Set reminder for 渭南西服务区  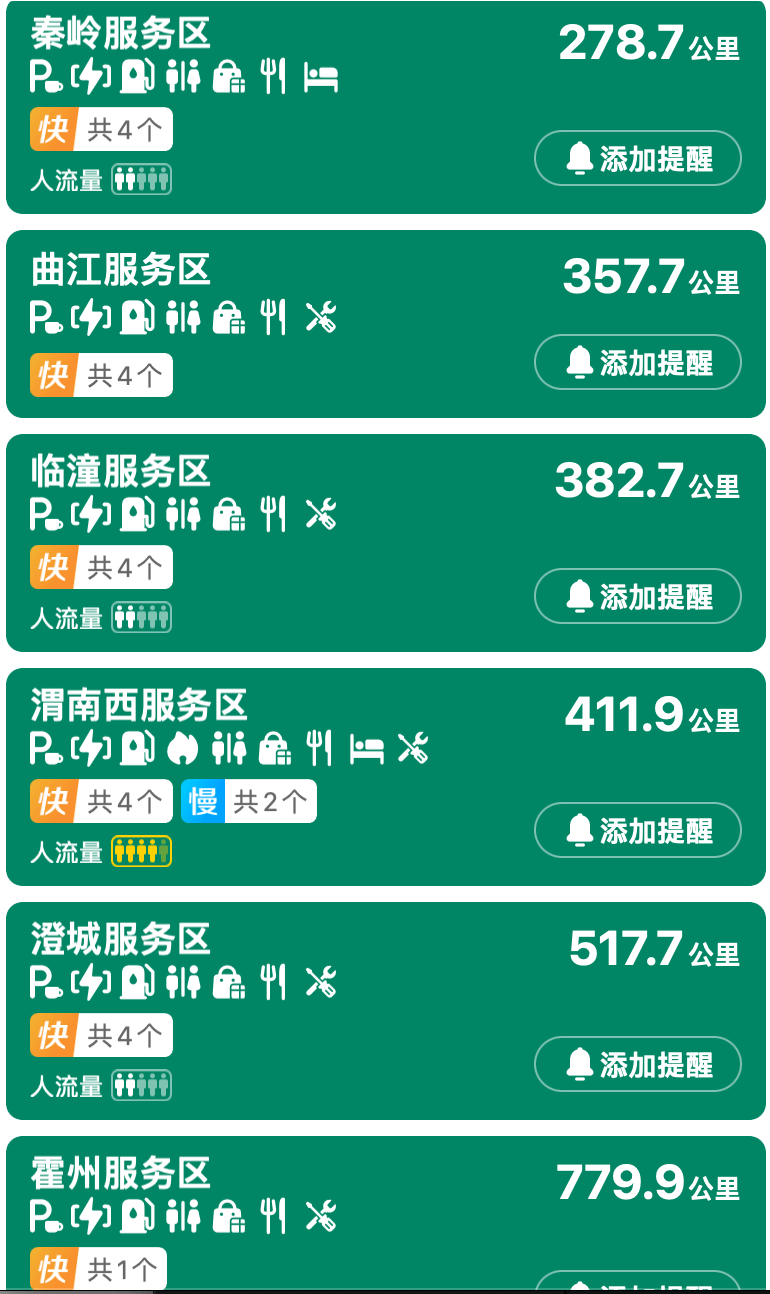point(638,830)
